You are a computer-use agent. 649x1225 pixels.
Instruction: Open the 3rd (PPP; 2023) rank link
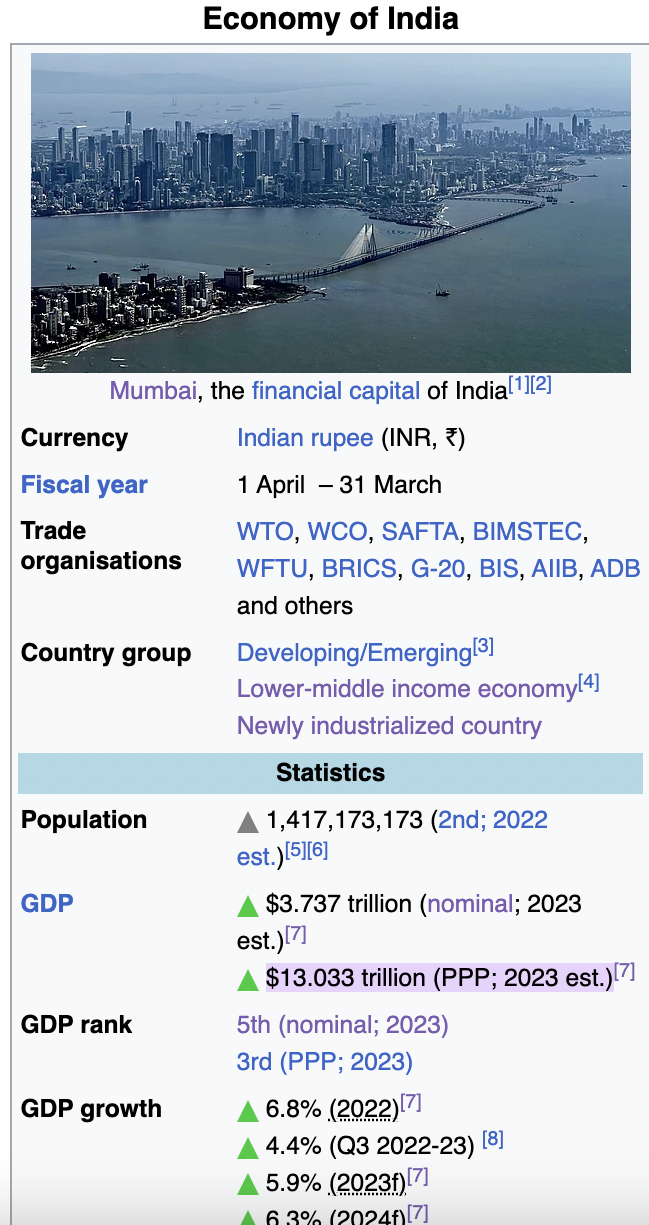tap(324, 1062)
